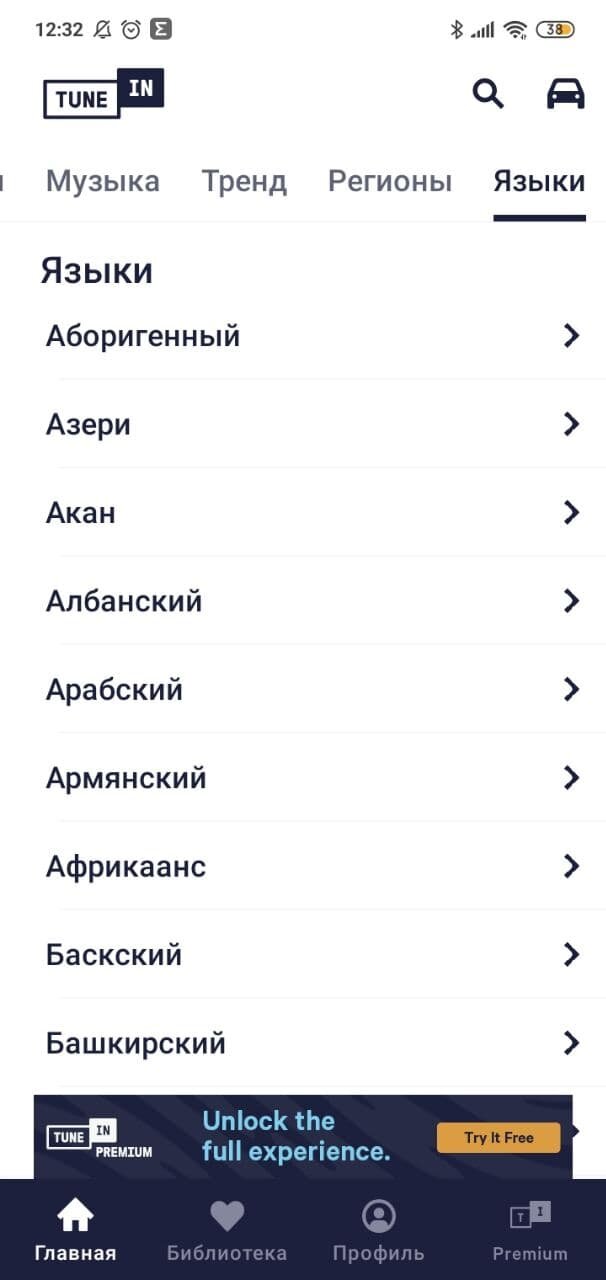Open the Акан language row
The width and height of the screenshot is (606, 1280).
pos(303,513)
